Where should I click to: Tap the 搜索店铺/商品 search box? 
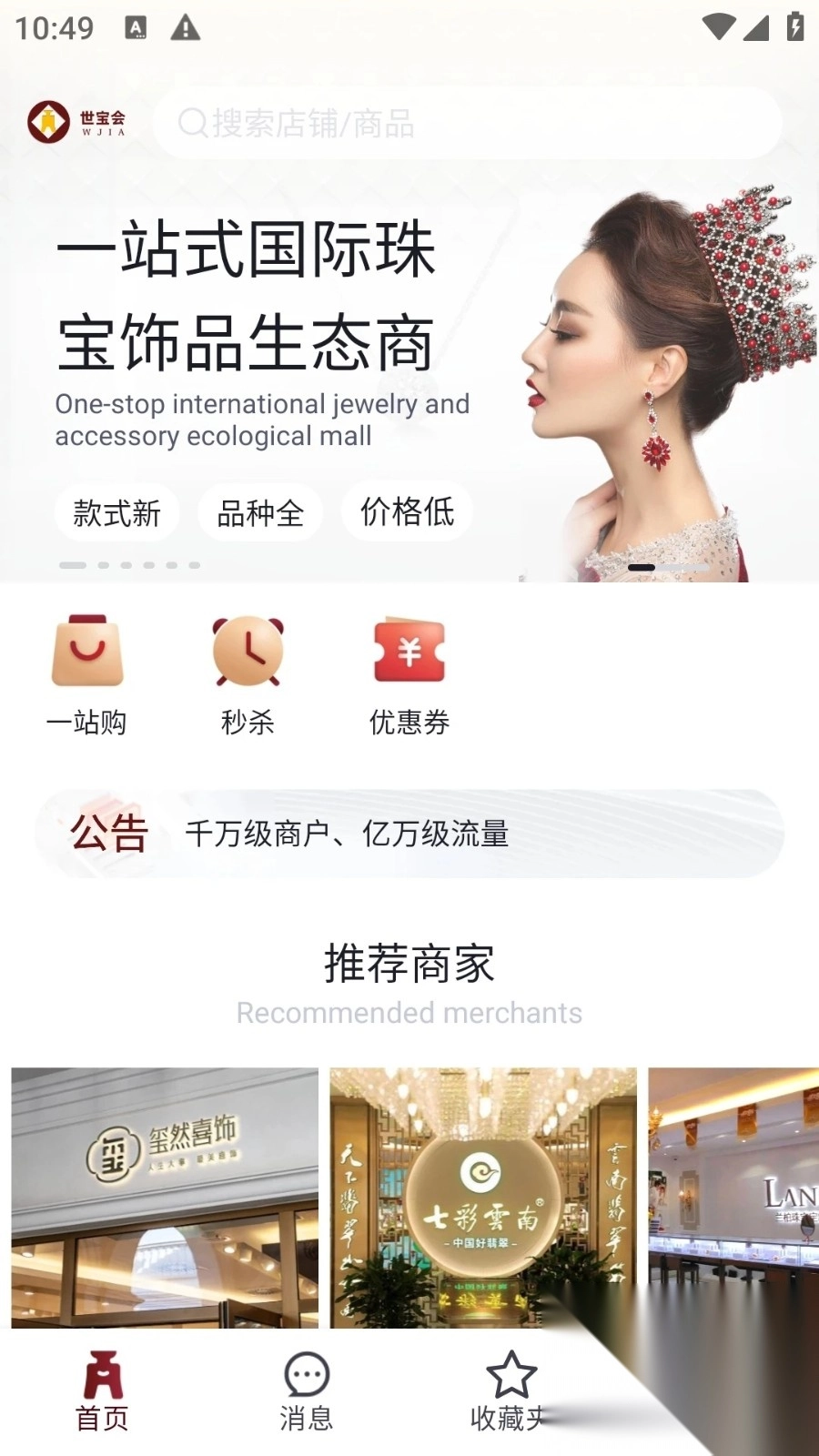tap(466, 123)
